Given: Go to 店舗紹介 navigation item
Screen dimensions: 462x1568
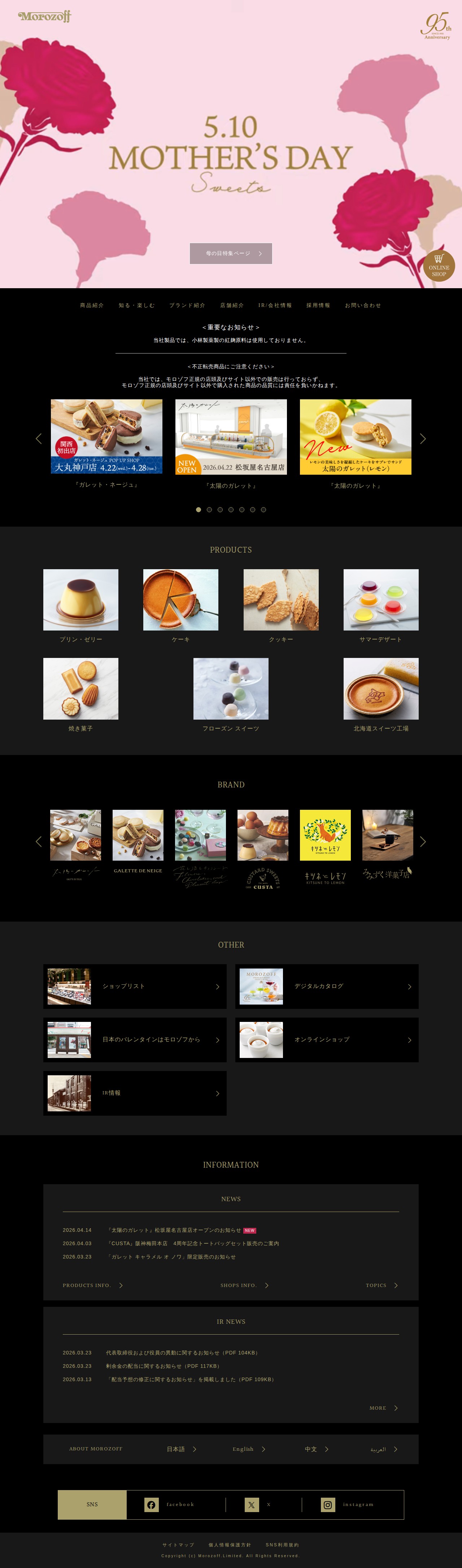Looking at the screenshot, I should click(232, 306).
